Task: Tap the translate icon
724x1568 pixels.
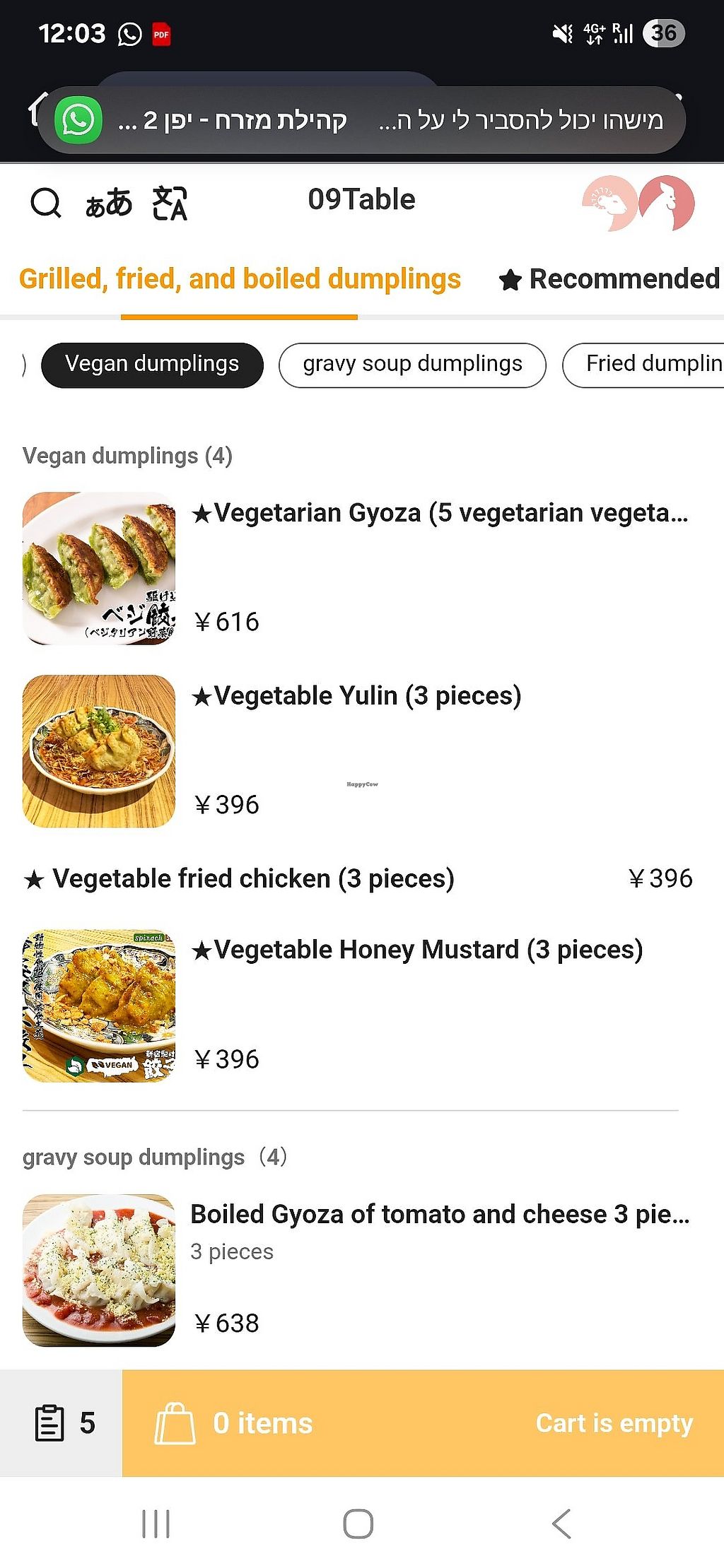Action: pos(170,204)
